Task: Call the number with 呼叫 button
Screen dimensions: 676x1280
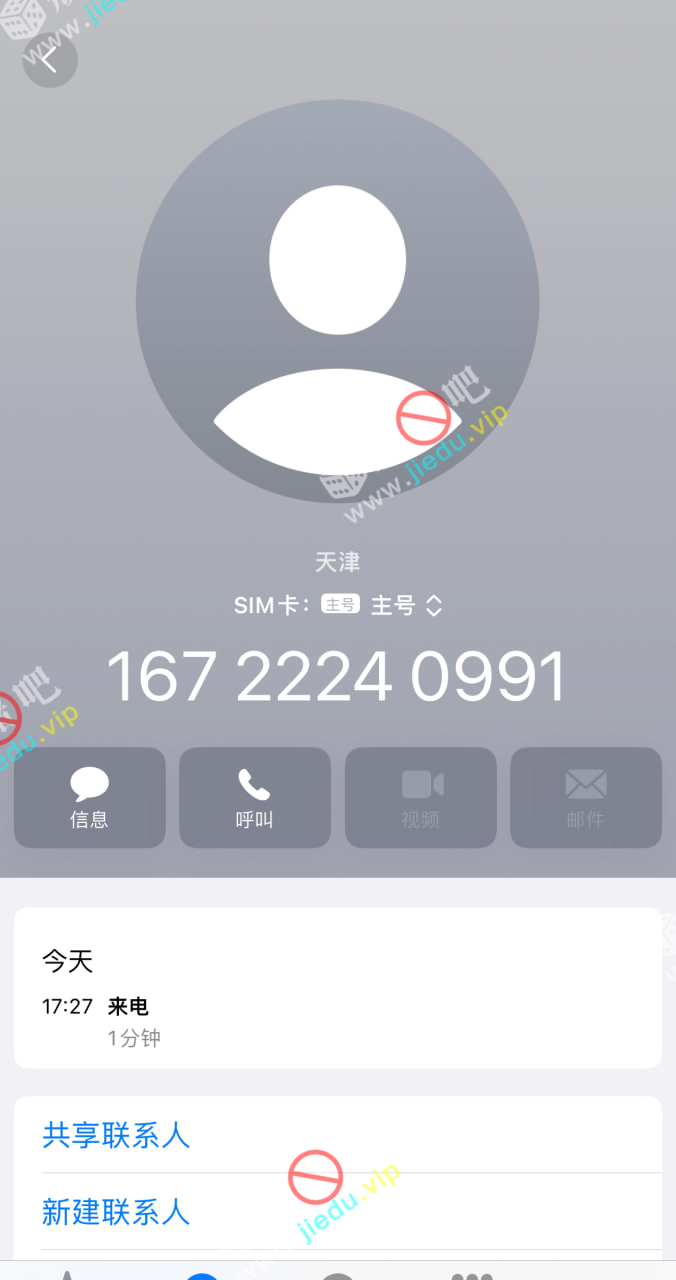Action: 254,797
